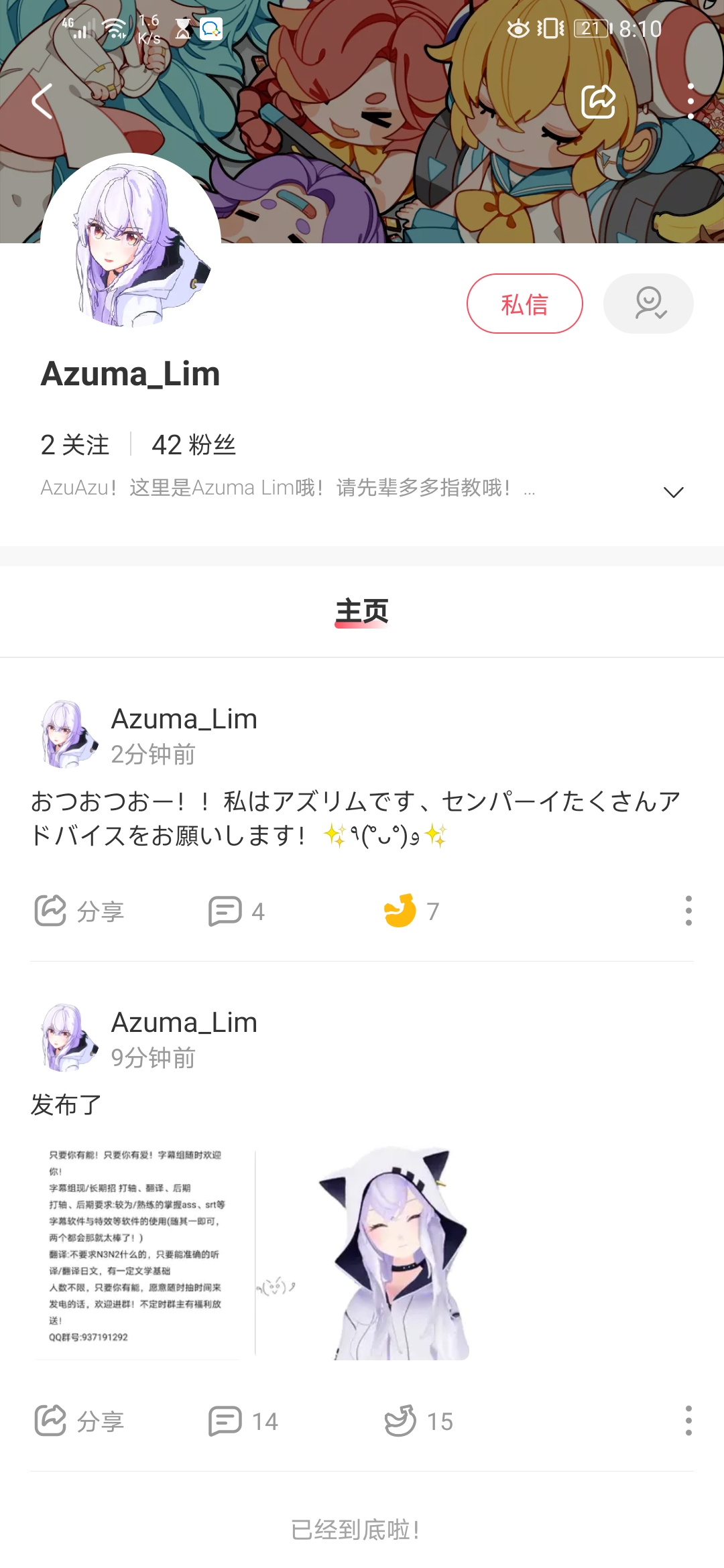
Task: Open more options for the 2分钟前 post
Action: 688,911
